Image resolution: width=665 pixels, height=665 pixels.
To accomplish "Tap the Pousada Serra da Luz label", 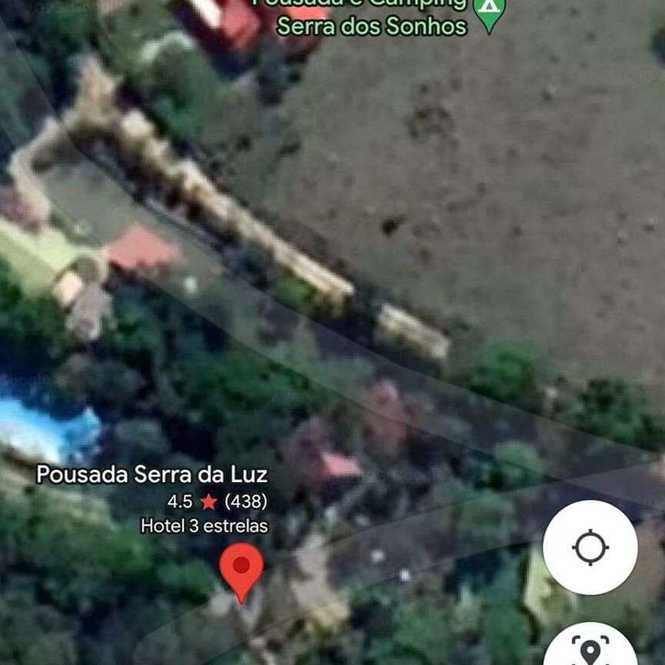I will tap(151, 475).
